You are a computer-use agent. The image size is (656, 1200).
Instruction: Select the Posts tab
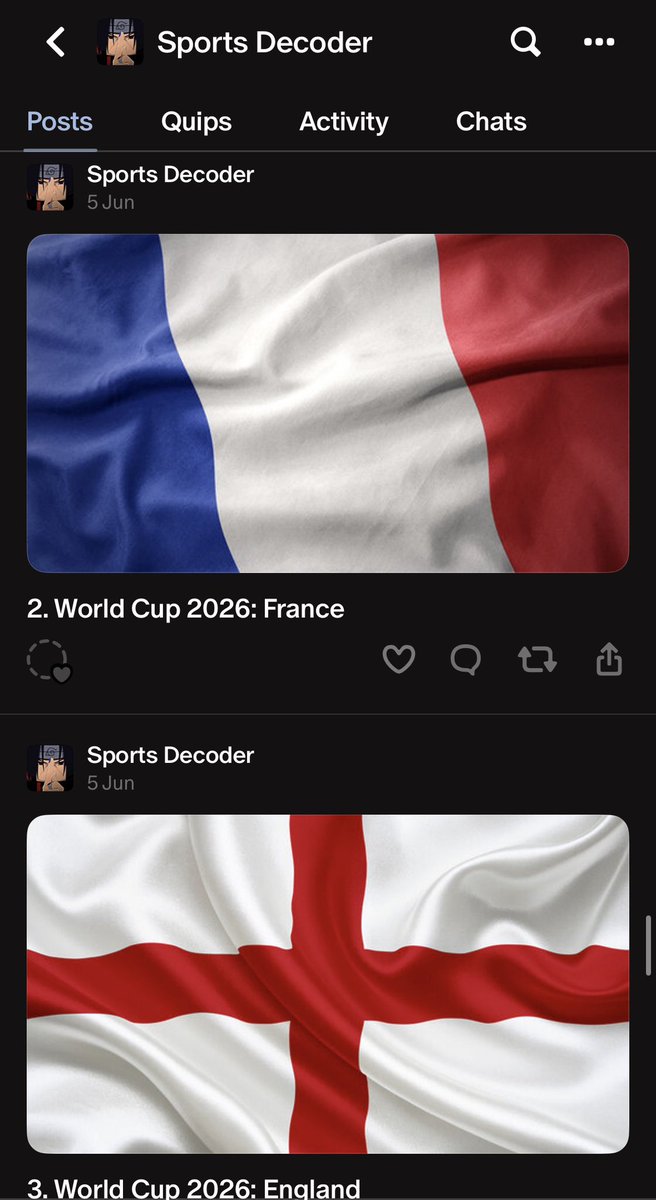tap(60, 122)
